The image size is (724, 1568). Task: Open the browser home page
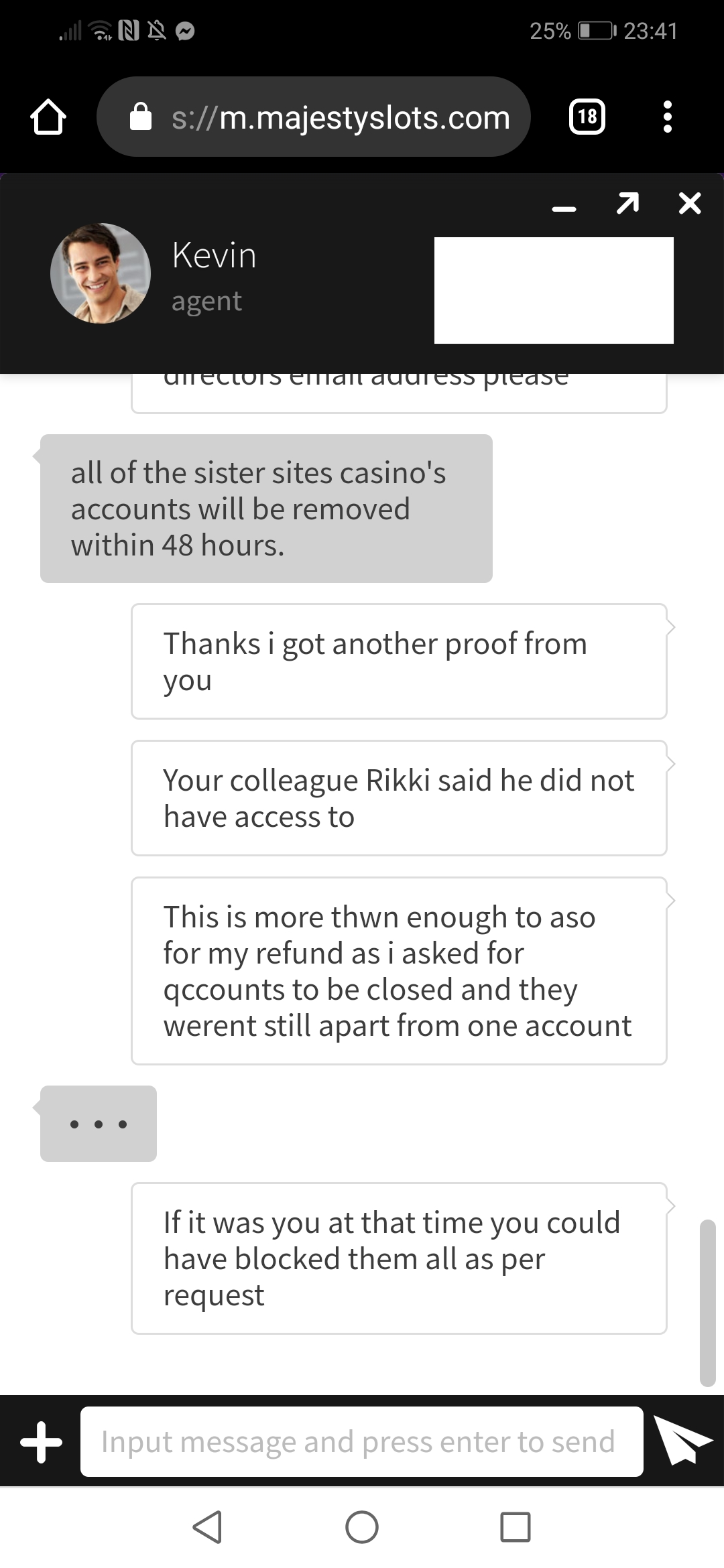click(48, 117)
